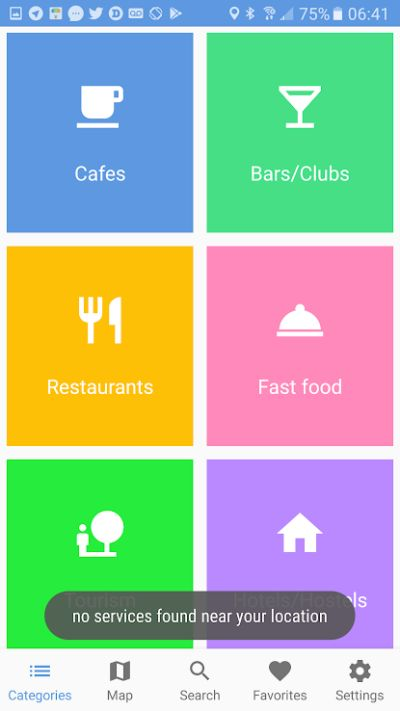
Task: Switch to the Map tab
Action: [120, 681]
